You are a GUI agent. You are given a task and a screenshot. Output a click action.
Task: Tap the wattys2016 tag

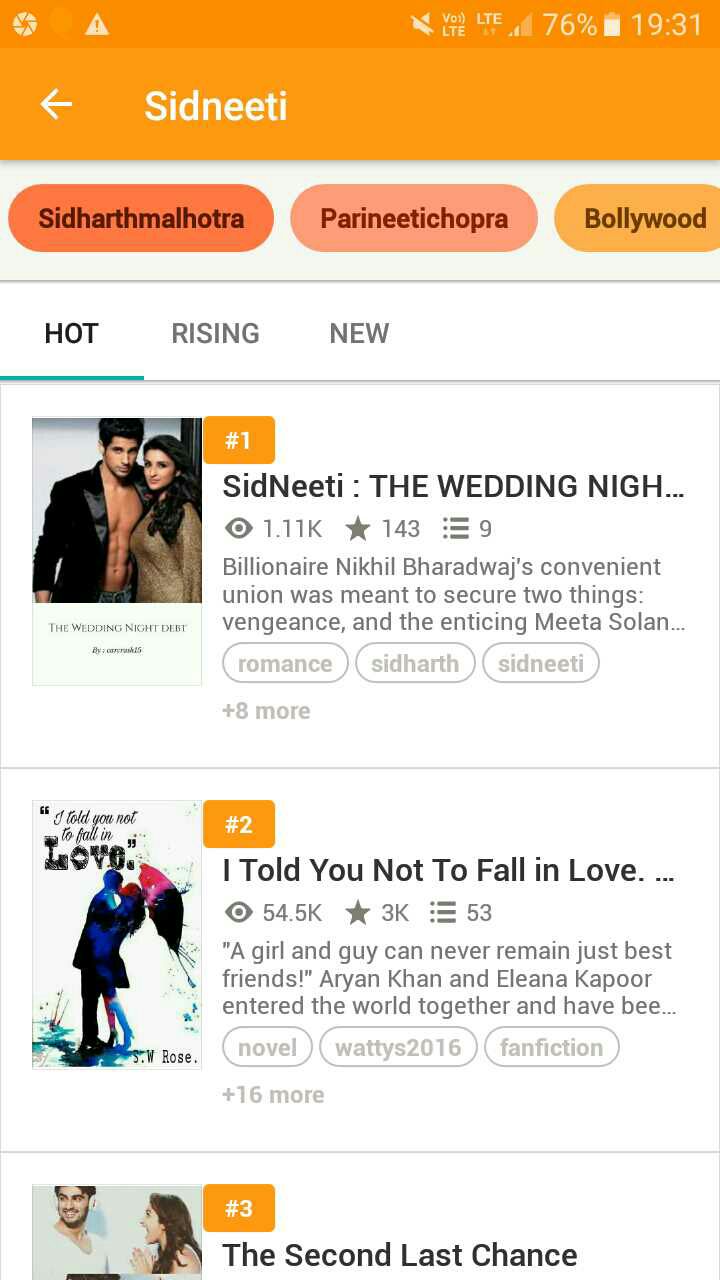coord(398,1047)
